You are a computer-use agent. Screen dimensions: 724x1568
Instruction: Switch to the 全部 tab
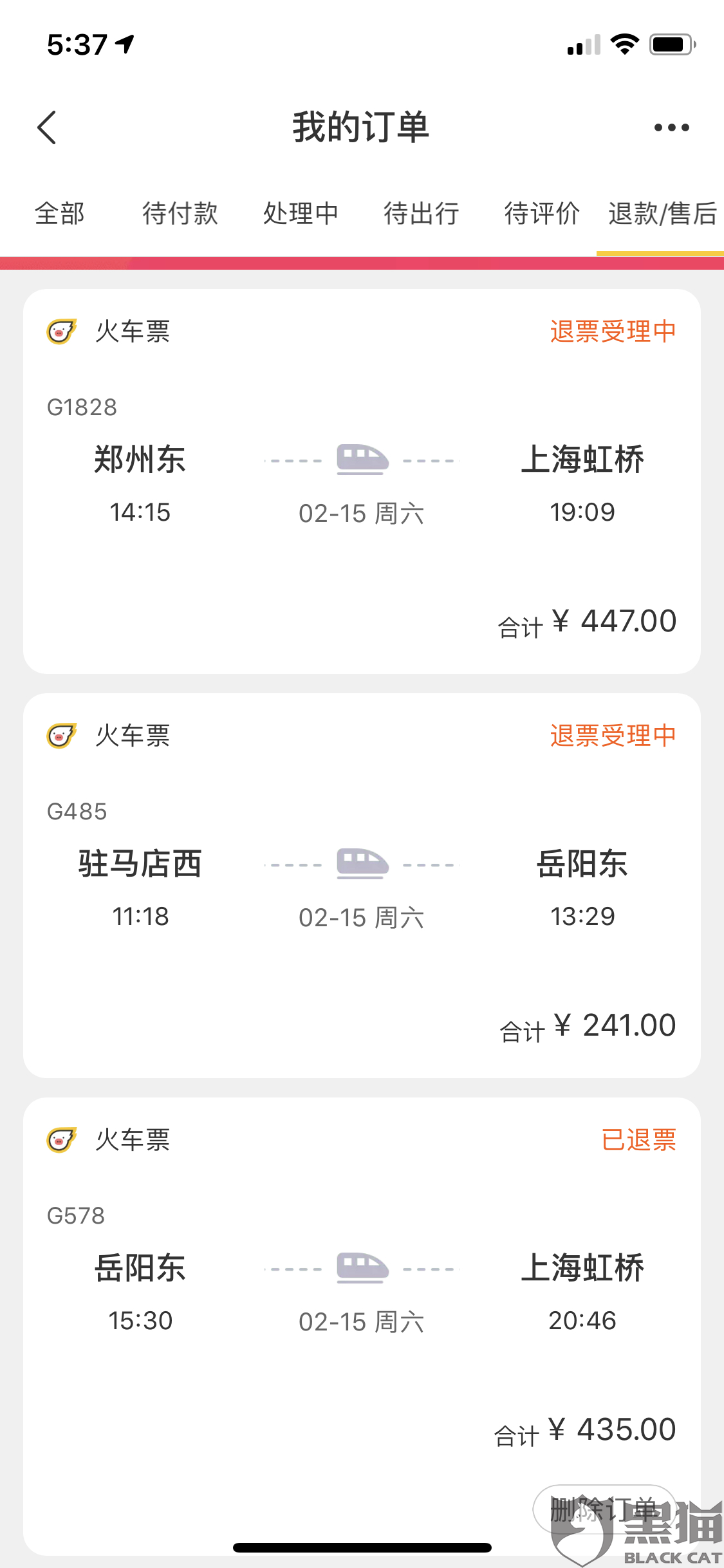[x=60, y=214]
